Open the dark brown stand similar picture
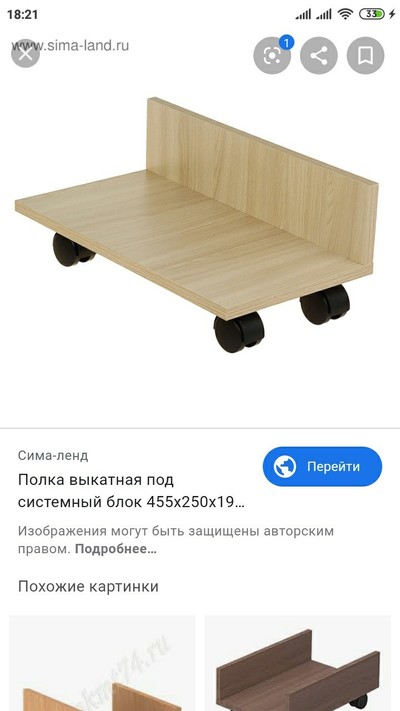This screenshot has height=711, width=400. [298, 663]
